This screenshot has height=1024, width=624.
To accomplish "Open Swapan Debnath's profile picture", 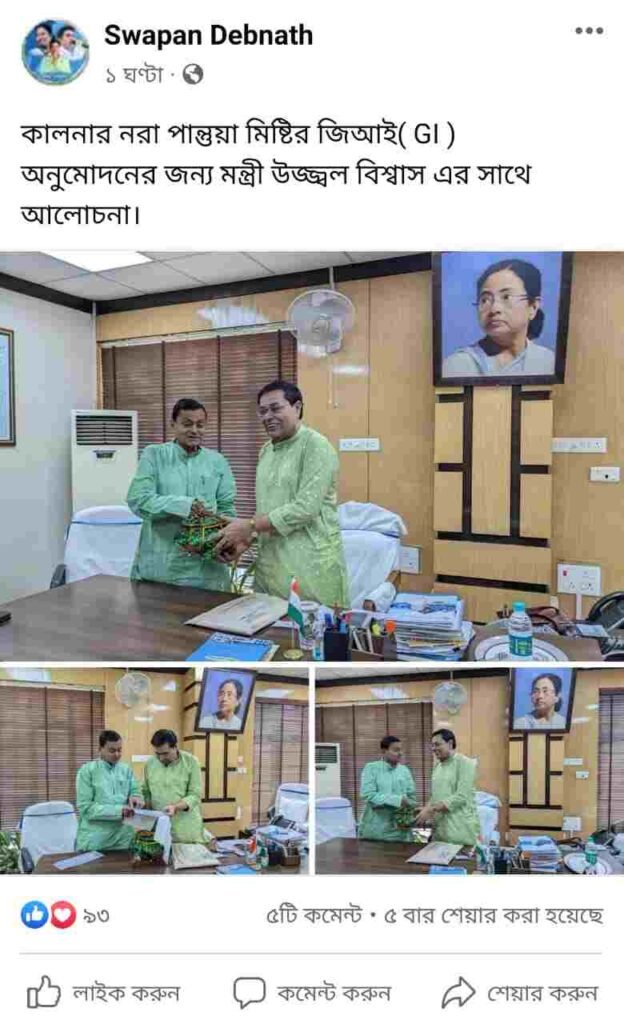I will coord(55,51).
